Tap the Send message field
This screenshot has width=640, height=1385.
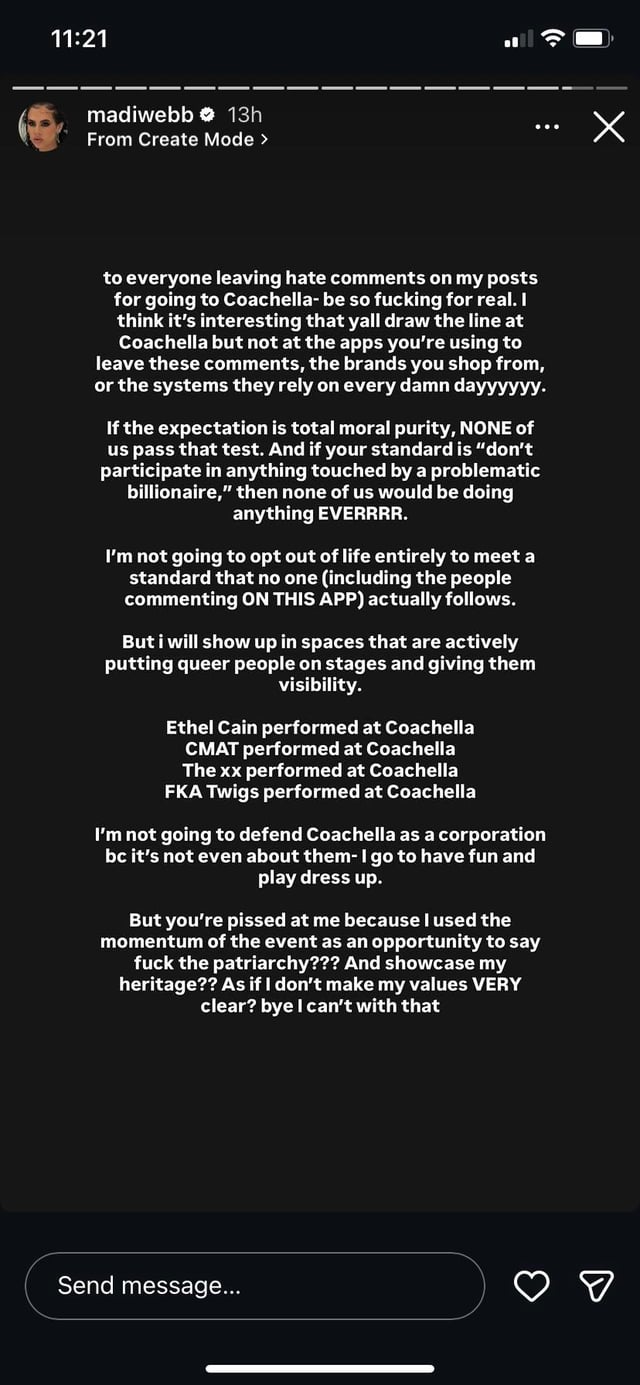(x=255, y=1285)
